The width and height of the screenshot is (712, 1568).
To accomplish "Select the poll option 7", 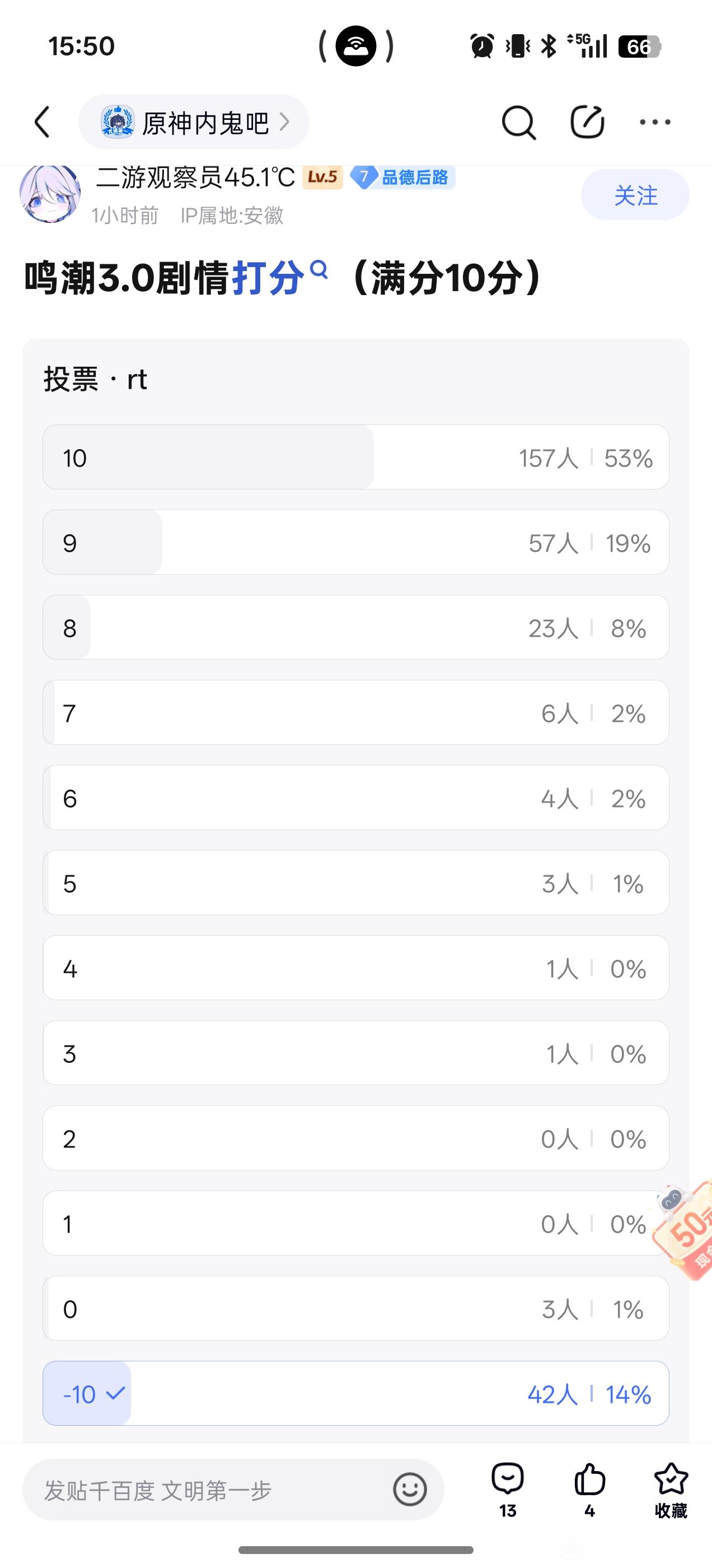I will (x=355, y=713).
